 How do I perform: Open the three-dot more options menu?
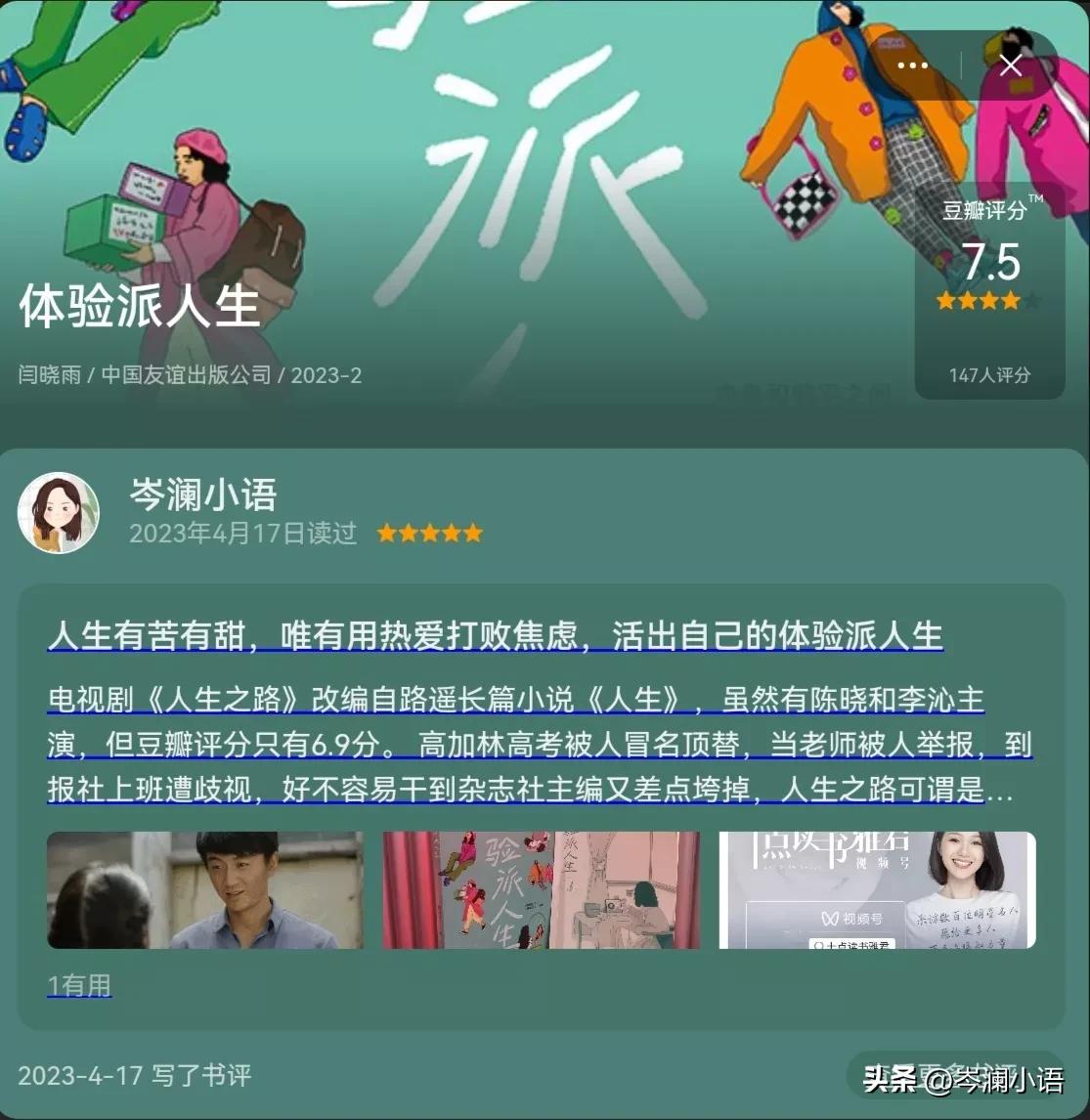tap(912, 65)
